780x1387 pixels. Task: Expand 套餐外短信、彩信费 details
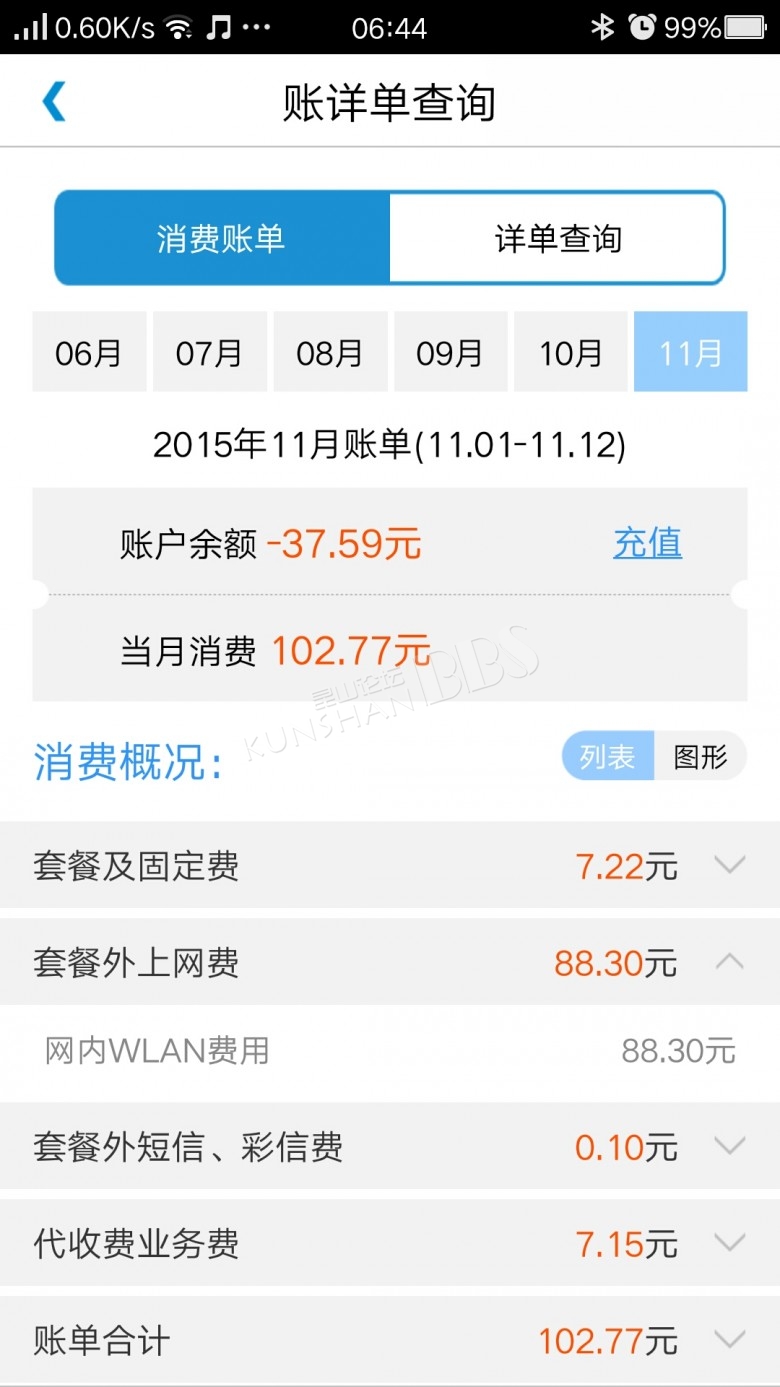click(390, 1146)
